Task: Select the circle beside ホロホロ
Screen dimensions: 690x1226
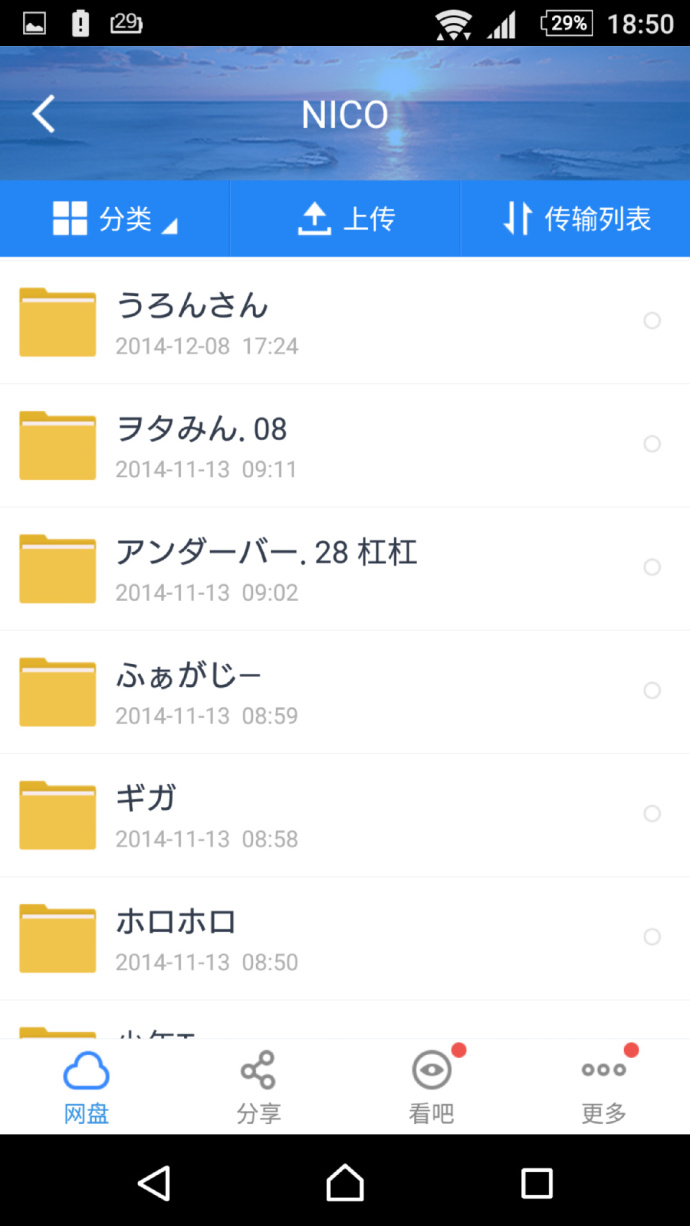Action: tap(652, 937)
